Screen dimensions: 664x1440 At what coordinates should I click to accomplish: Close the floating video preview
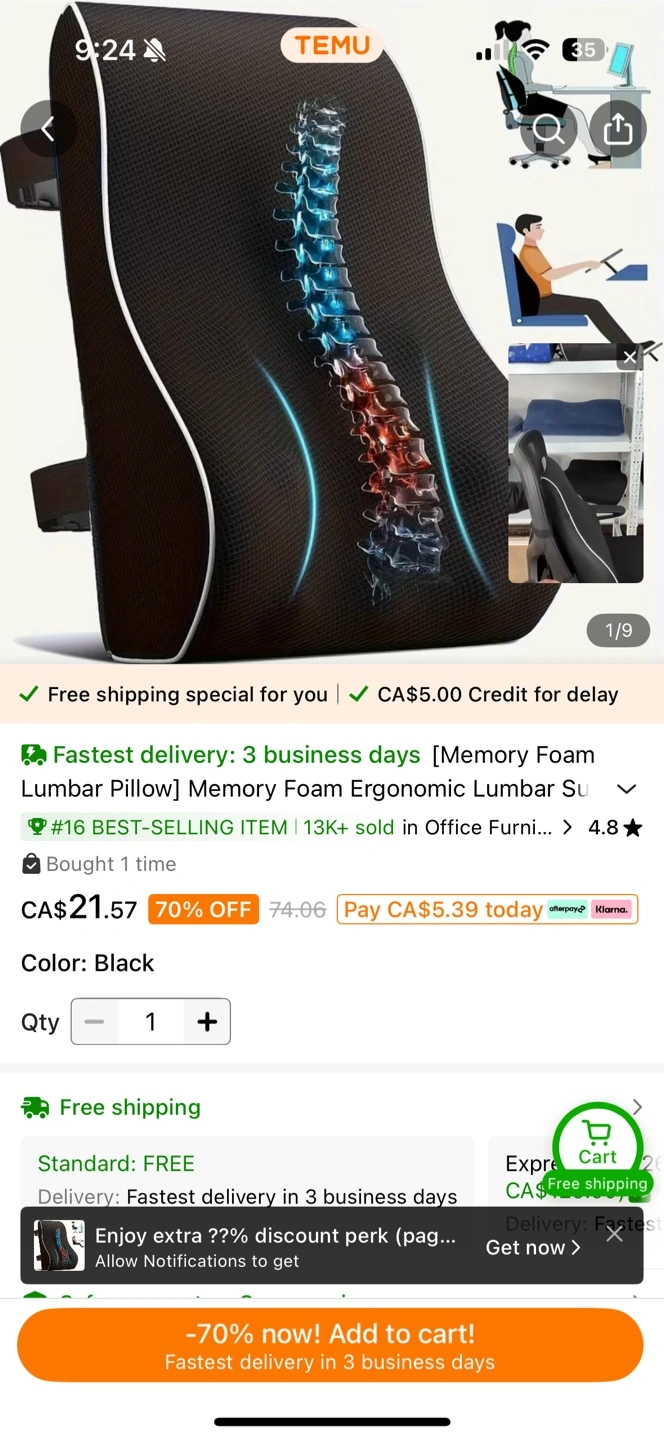(629, 357)
